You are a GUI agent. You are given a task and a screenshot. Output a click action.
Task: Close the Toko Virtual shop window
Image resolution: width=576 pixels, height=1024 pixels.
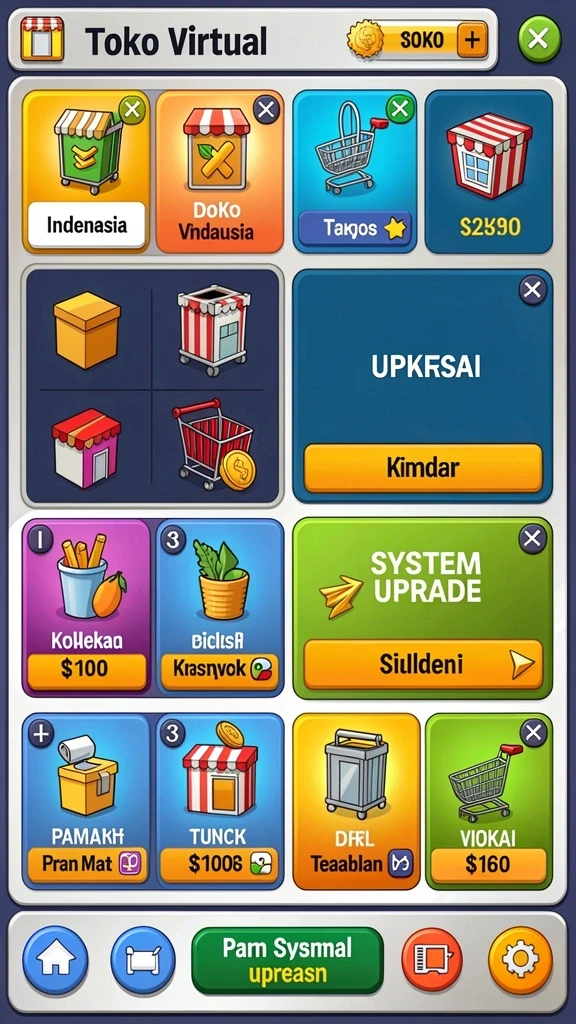pyautogui.click(x=539, y=39)
